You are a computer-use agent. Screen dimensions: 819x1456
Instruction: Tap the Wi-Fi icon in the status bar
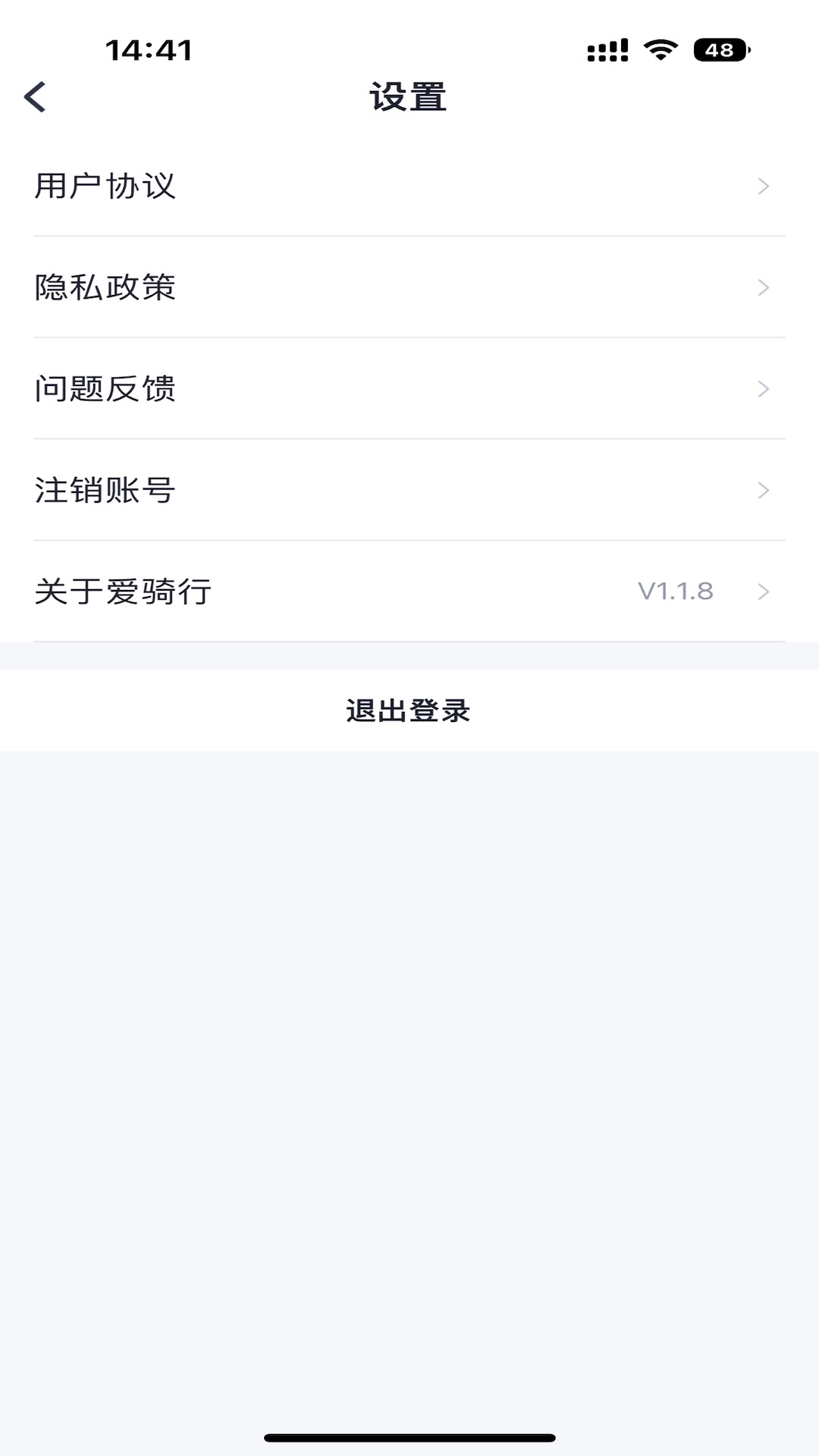tap(659, 49)
